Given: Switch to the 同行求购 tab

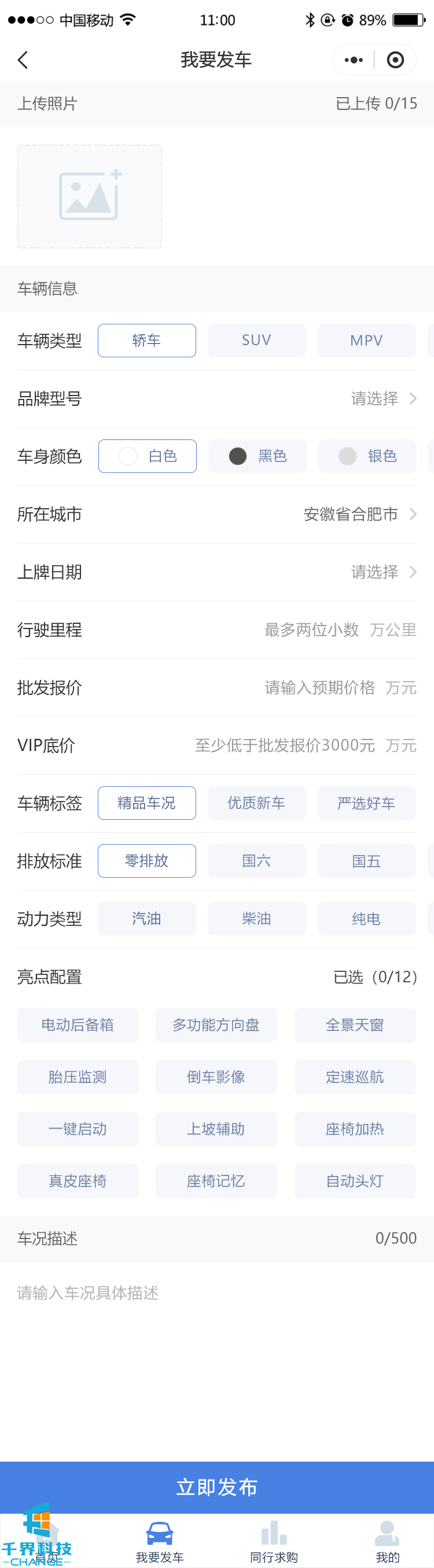Looking at the screenshot, I should 274,1540.
